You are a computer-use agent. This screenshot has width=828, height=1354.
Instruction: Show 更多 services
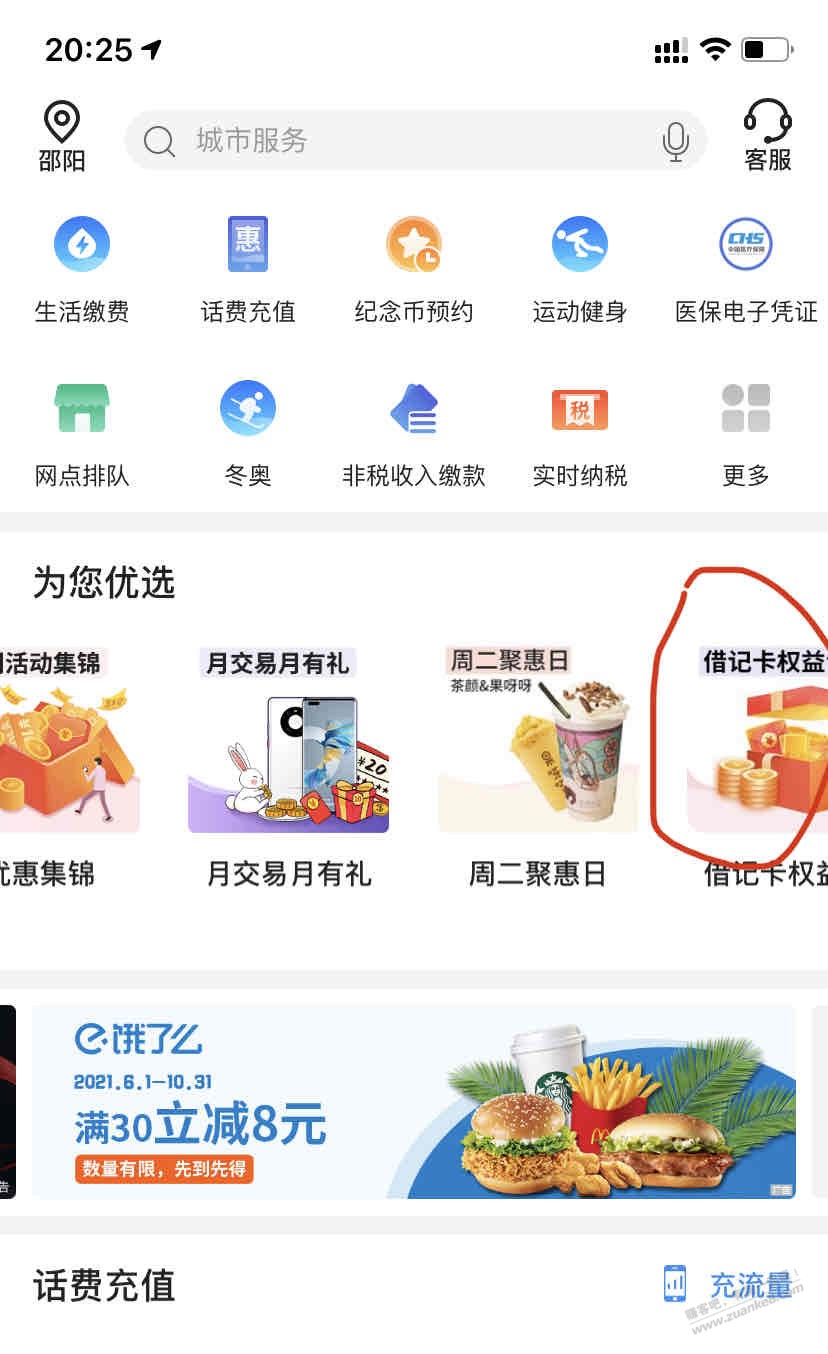746,432
